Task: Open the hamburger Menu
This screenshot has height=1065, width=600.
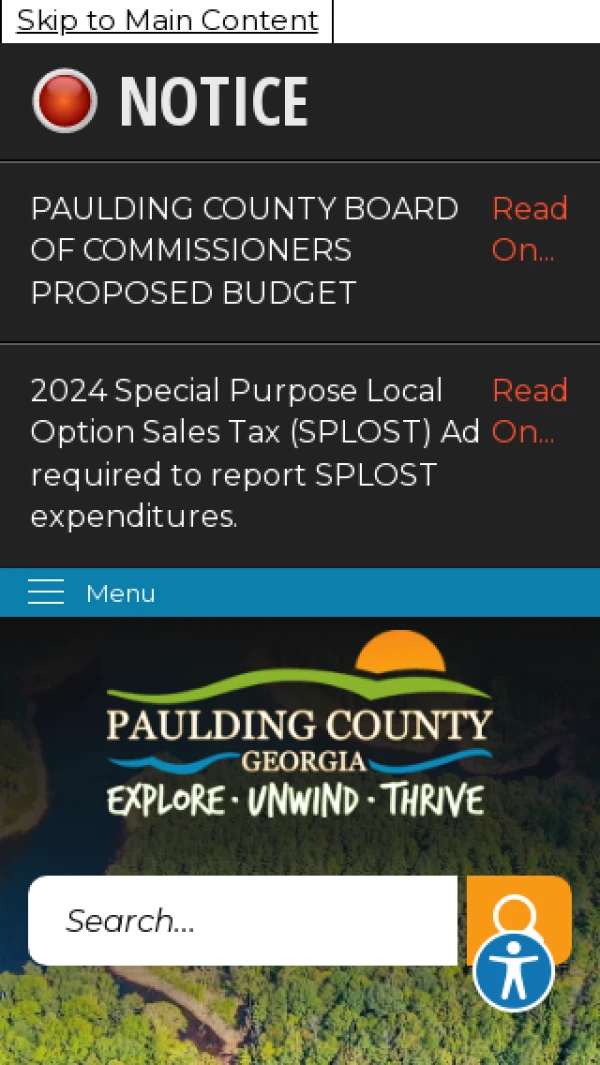Action: [x=92, y=593]
